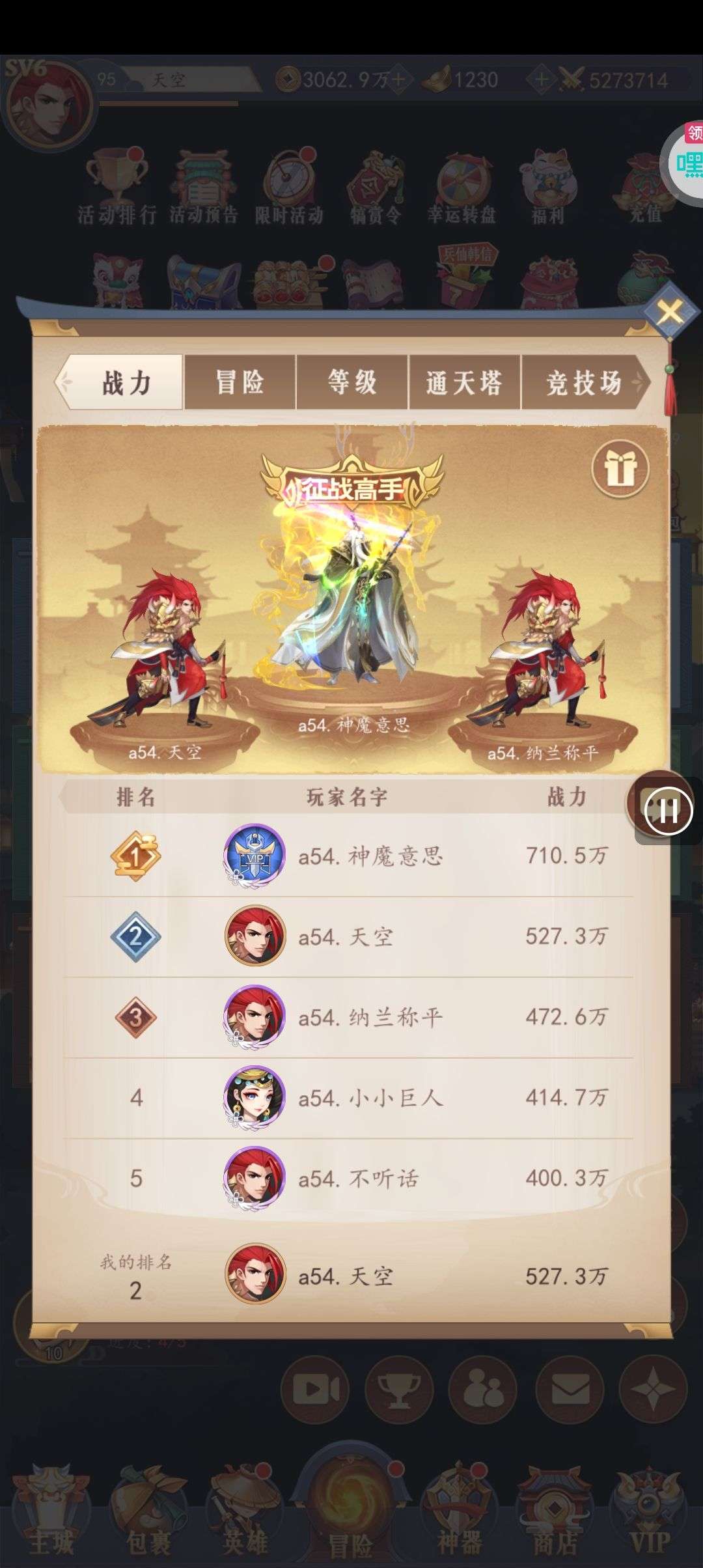Image resolution: width=703 pixels, height=1568 pixels.
Task: Switch to the 冒险 ranking tab
Action: pos(240,382)
